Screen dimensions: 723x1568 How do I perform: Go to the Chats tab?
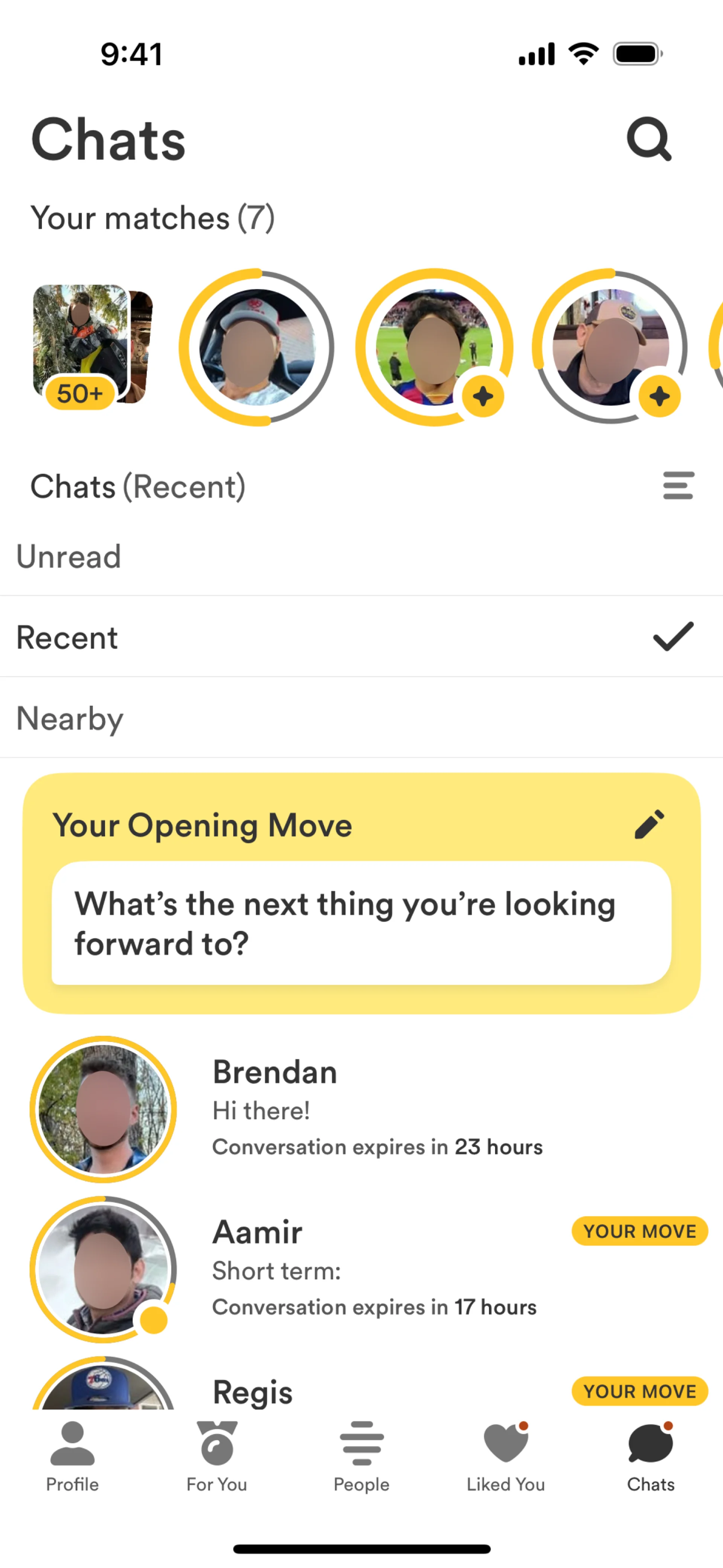651,1457
